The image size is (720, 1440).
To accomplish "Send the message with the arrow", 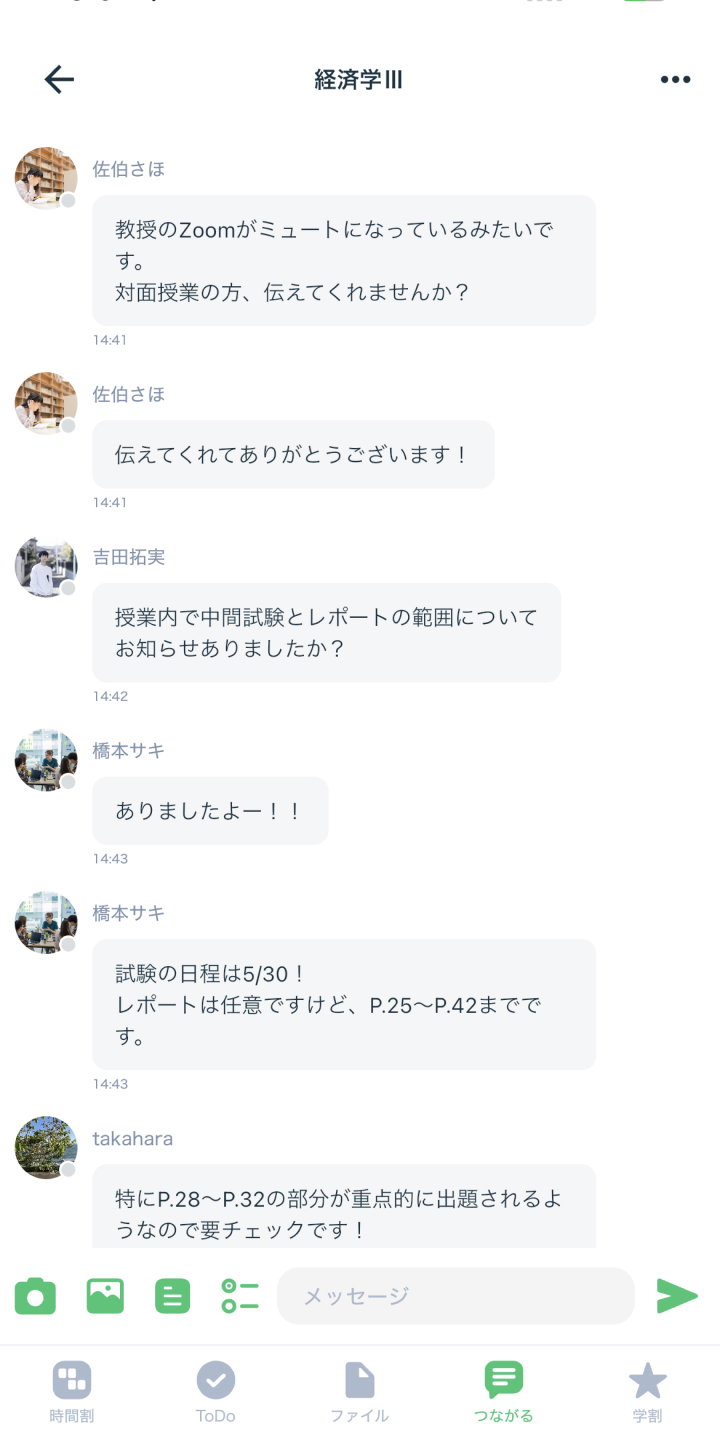I will coord(676,1296).
